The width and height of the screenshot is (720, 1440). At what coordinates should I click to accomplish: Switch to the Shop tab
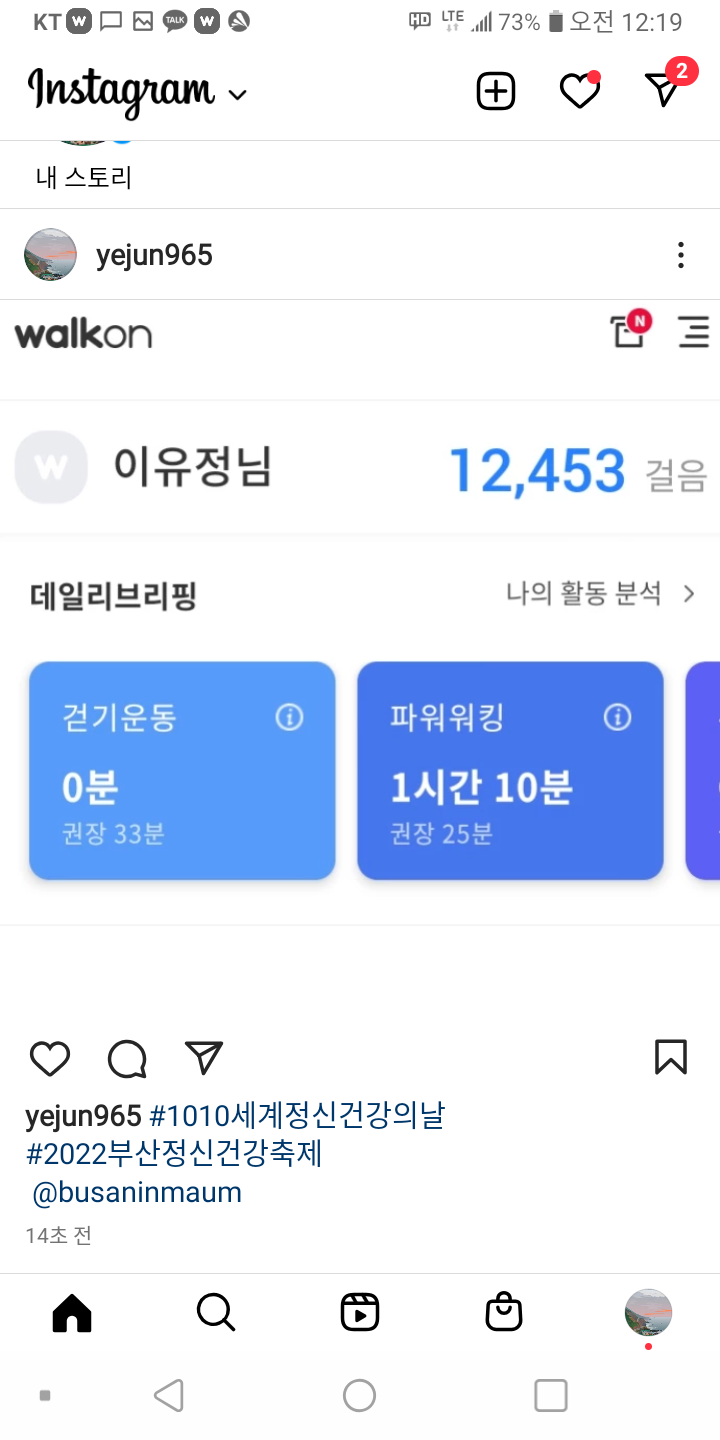pyautogui.click(x=503, y=1312)
